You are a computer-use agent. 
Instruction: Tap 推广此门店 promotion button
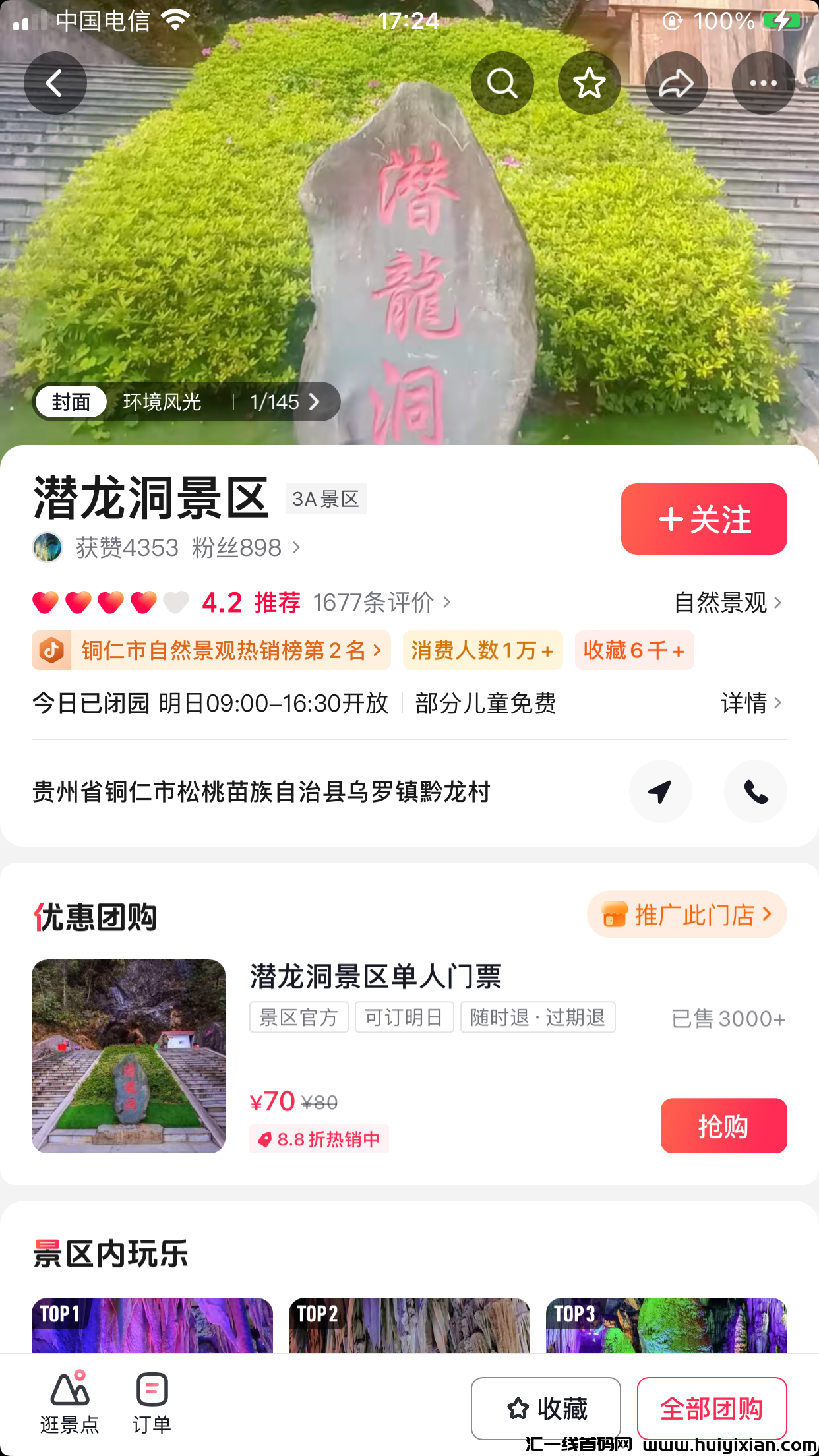point(686,915)
